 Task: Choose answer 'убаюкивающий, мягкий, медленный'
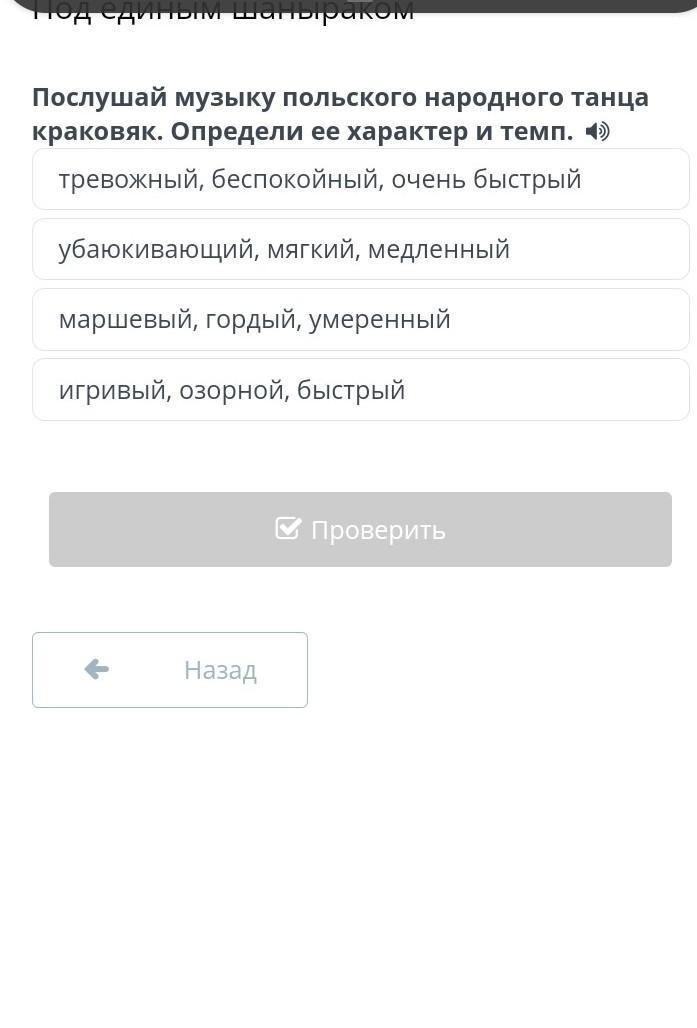pos(360,250)
